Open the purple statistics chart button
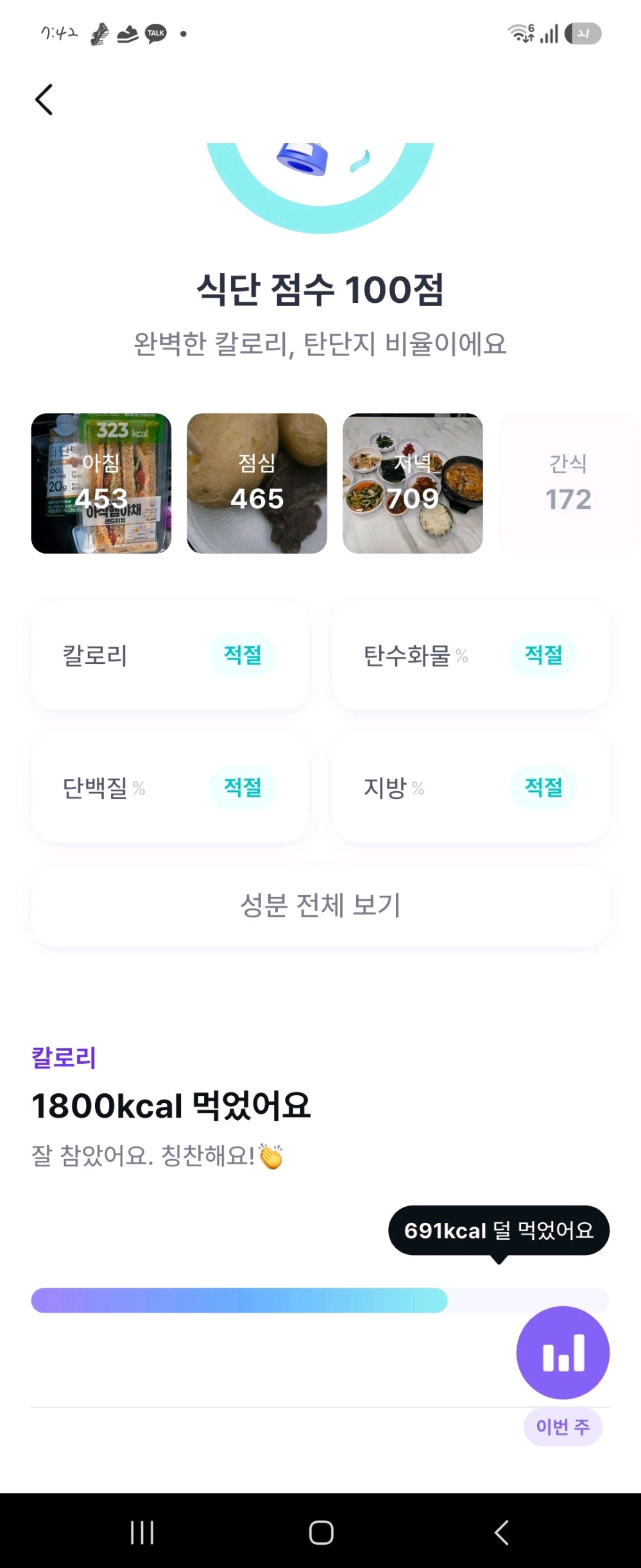Viewport: 641px width, 1568px height. point(563,1352)
